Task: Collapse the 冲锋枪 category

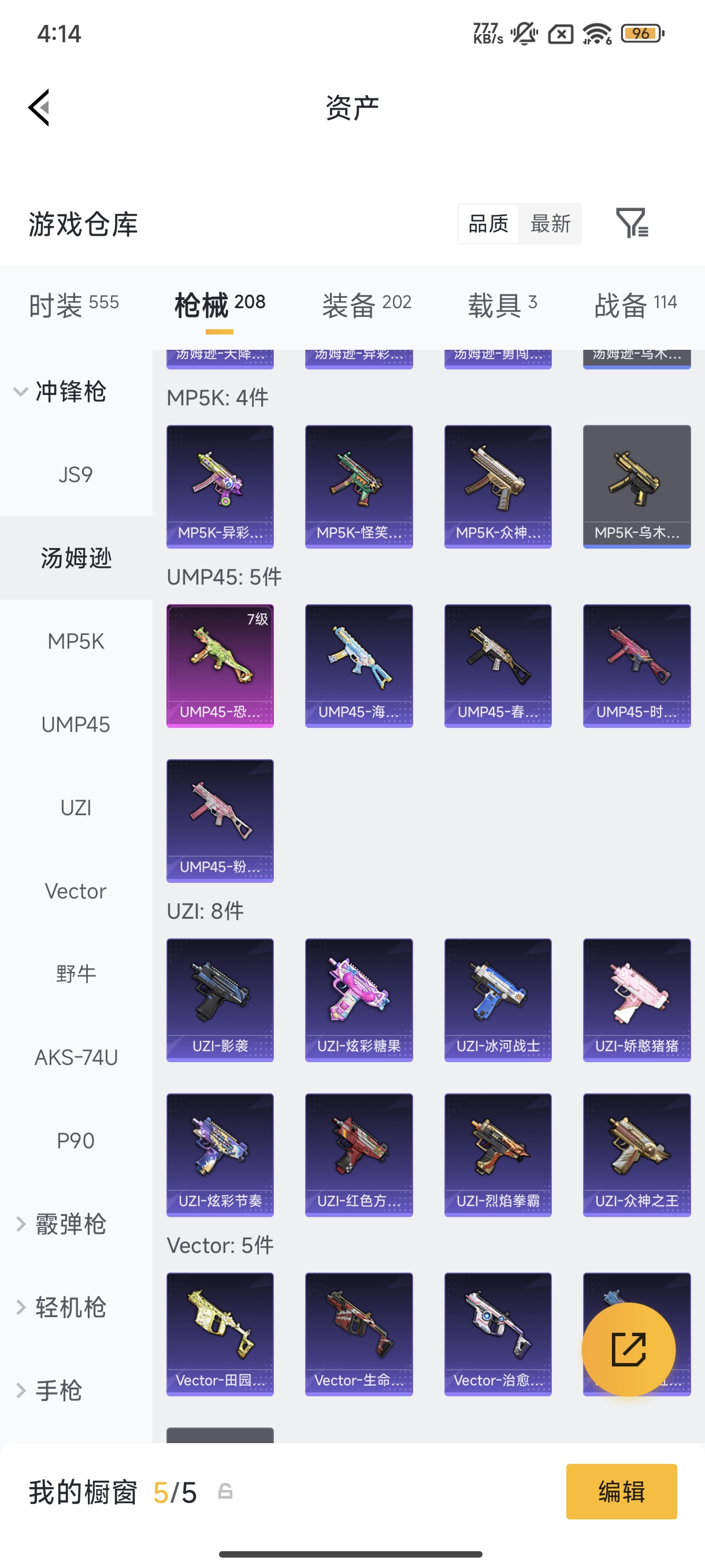Action: coord(61,391)
